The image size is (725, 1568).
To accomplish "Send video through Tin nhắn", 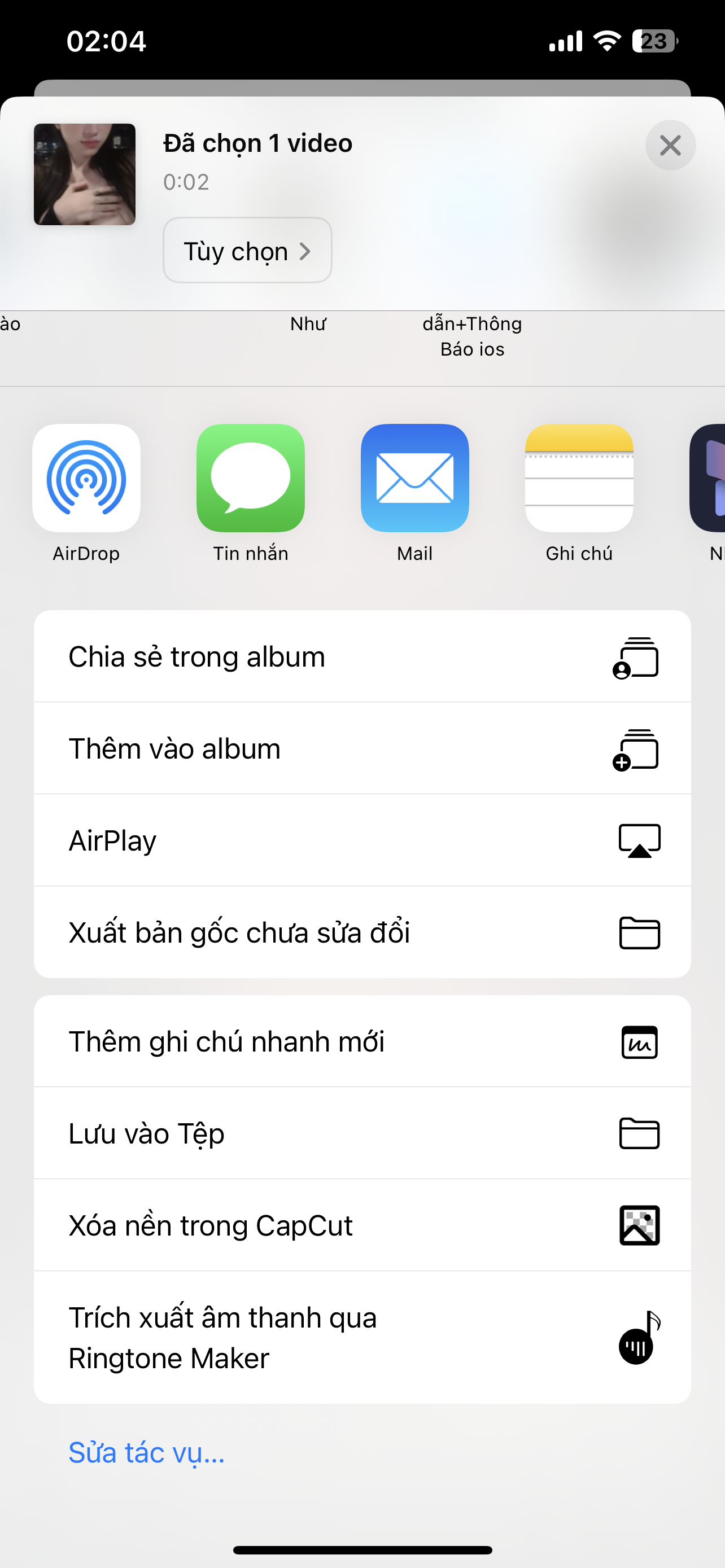I will pos(250,479).
